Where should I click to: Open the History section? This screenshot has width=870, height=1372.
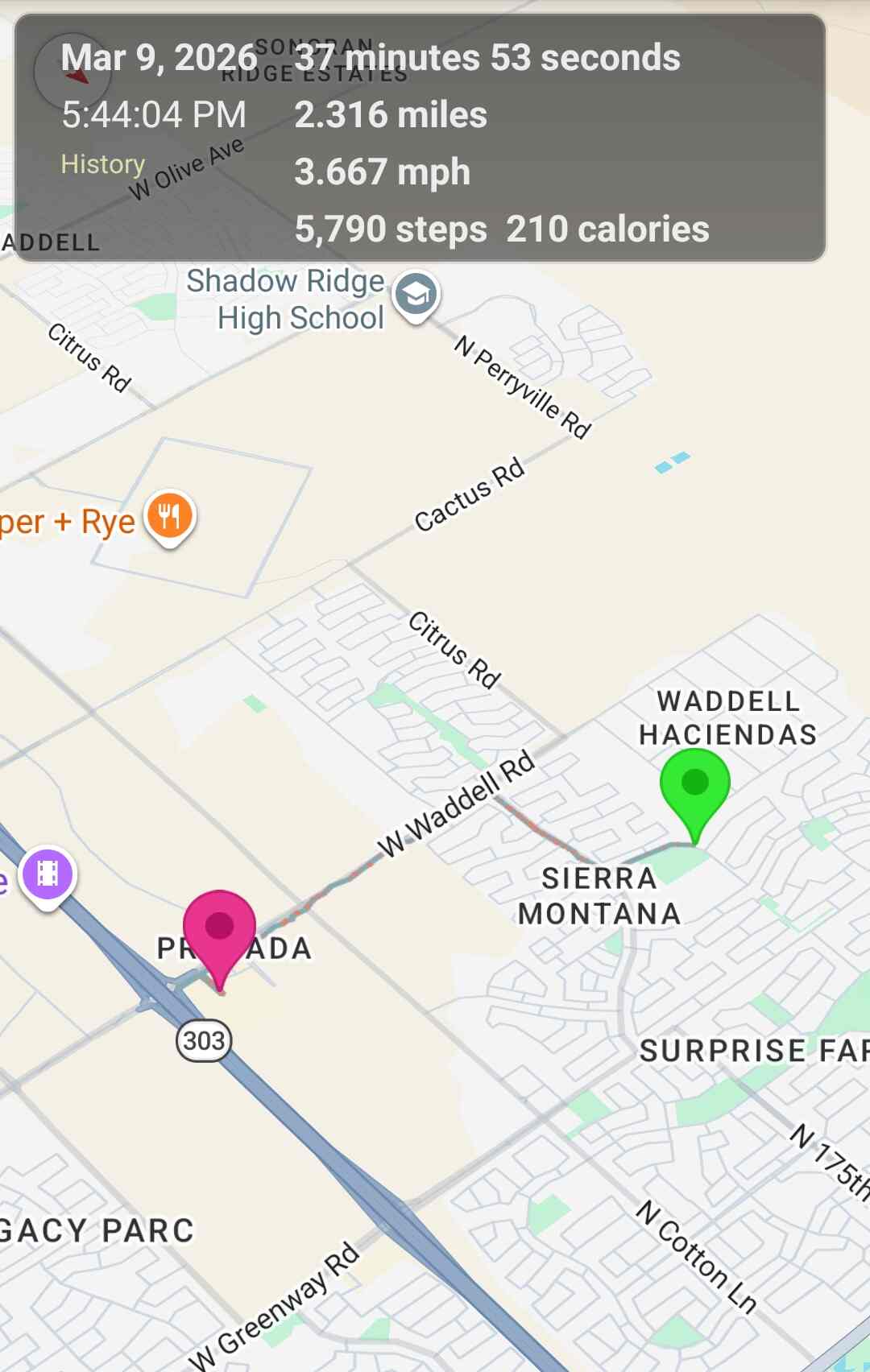pos(103,164)
